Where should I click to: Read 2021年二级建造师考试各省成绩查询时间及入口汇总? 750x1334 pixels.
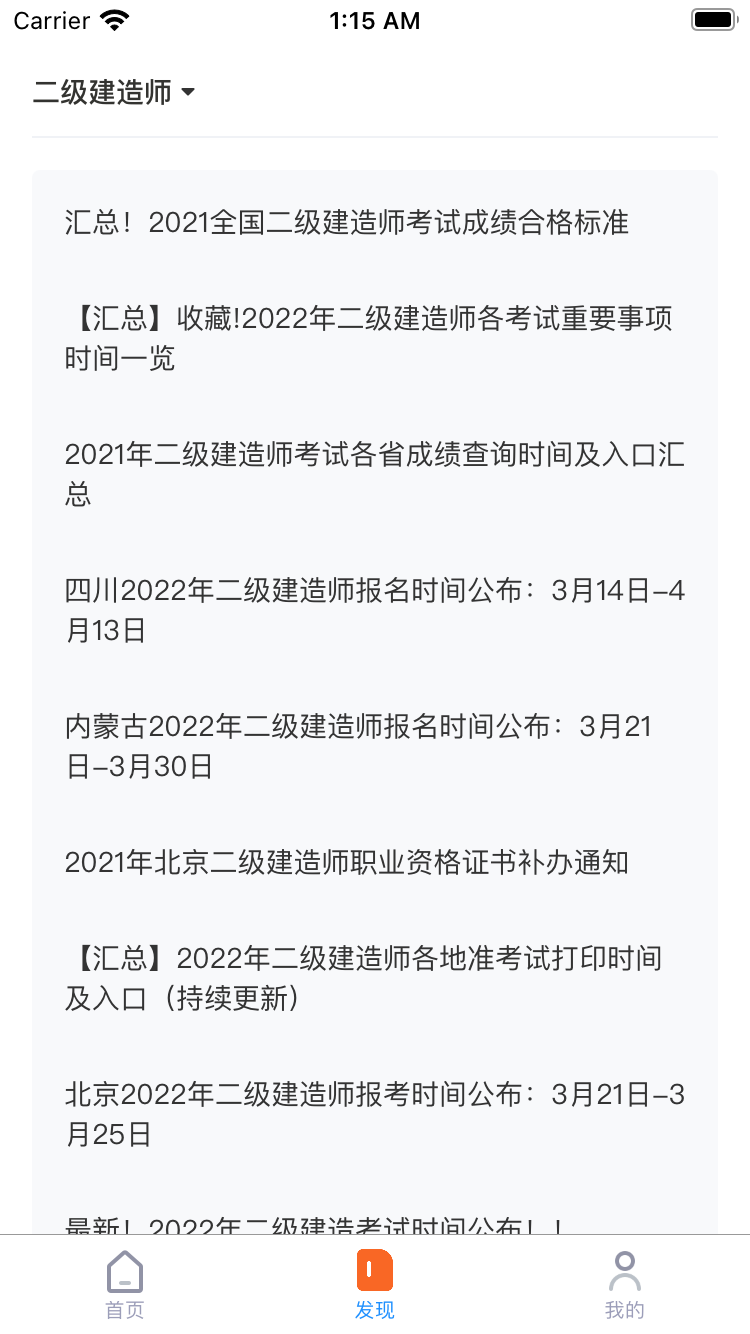(x=374, y=474)
